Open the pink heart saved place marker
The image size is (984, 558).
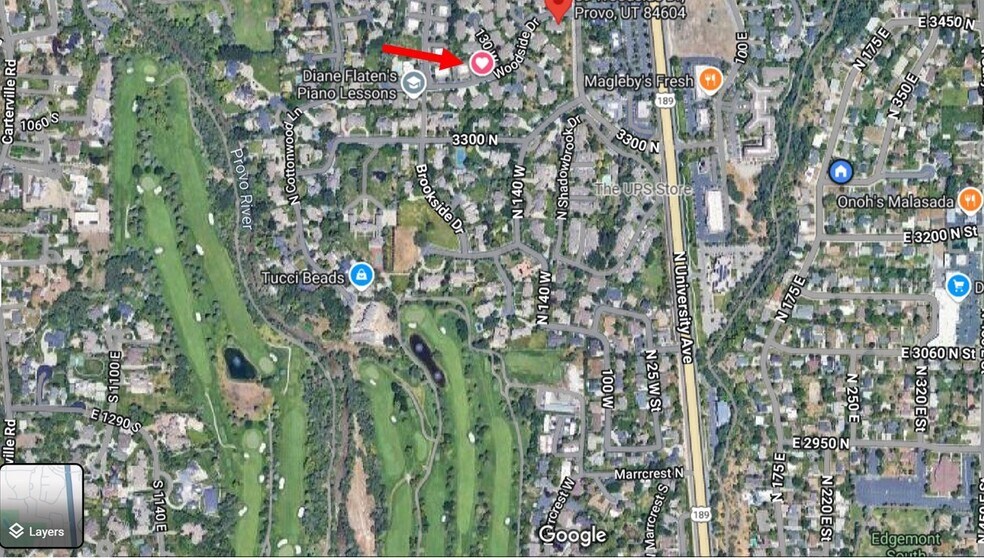[x=481, y=63]
